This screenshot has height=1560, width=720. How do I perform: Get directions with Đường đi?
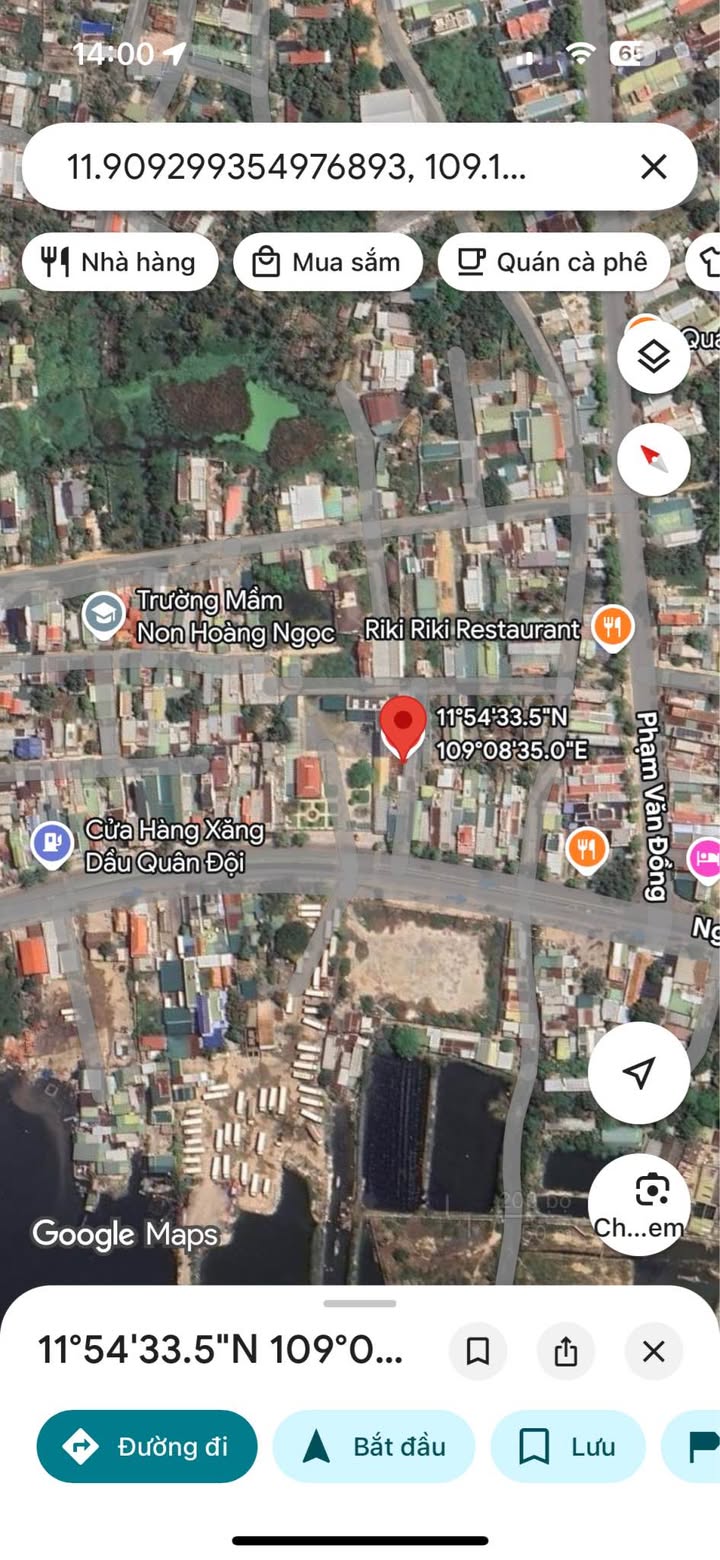(147, 1446)
